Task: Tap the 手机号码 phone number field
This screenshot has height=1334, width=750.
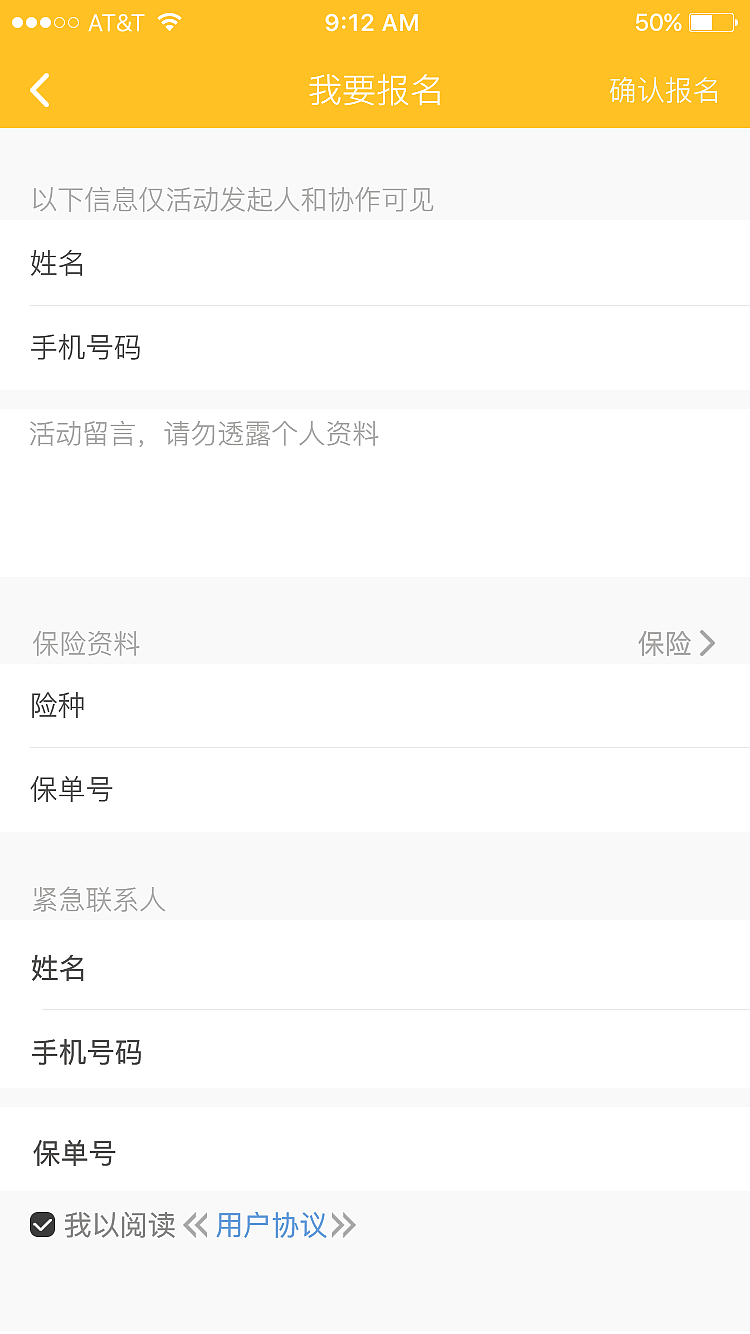Action: click(375, 348)
